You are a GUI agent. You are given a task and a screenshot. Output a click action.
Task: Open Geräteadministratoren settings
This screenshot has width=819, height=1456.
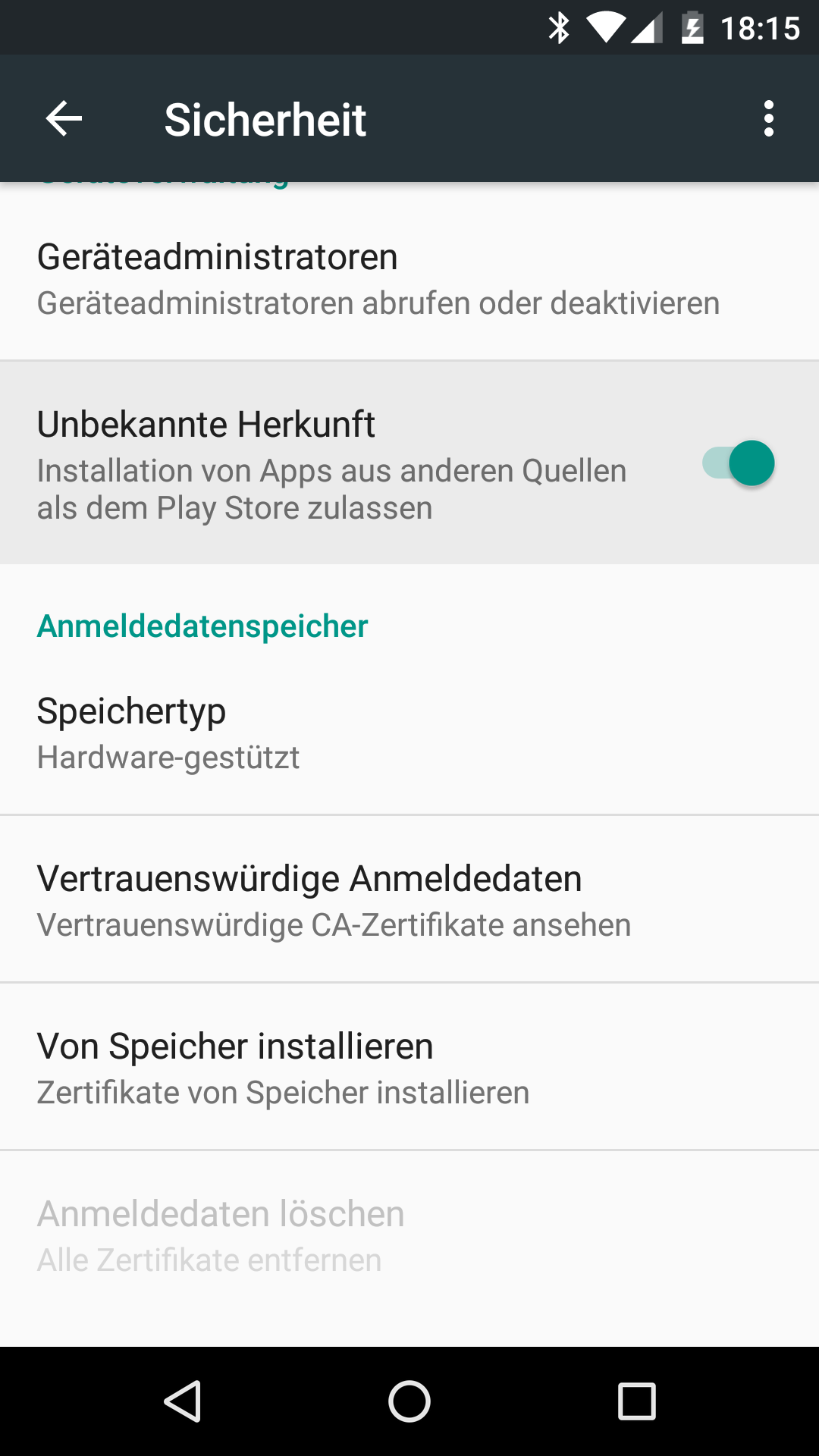click(x=379, y=278)
